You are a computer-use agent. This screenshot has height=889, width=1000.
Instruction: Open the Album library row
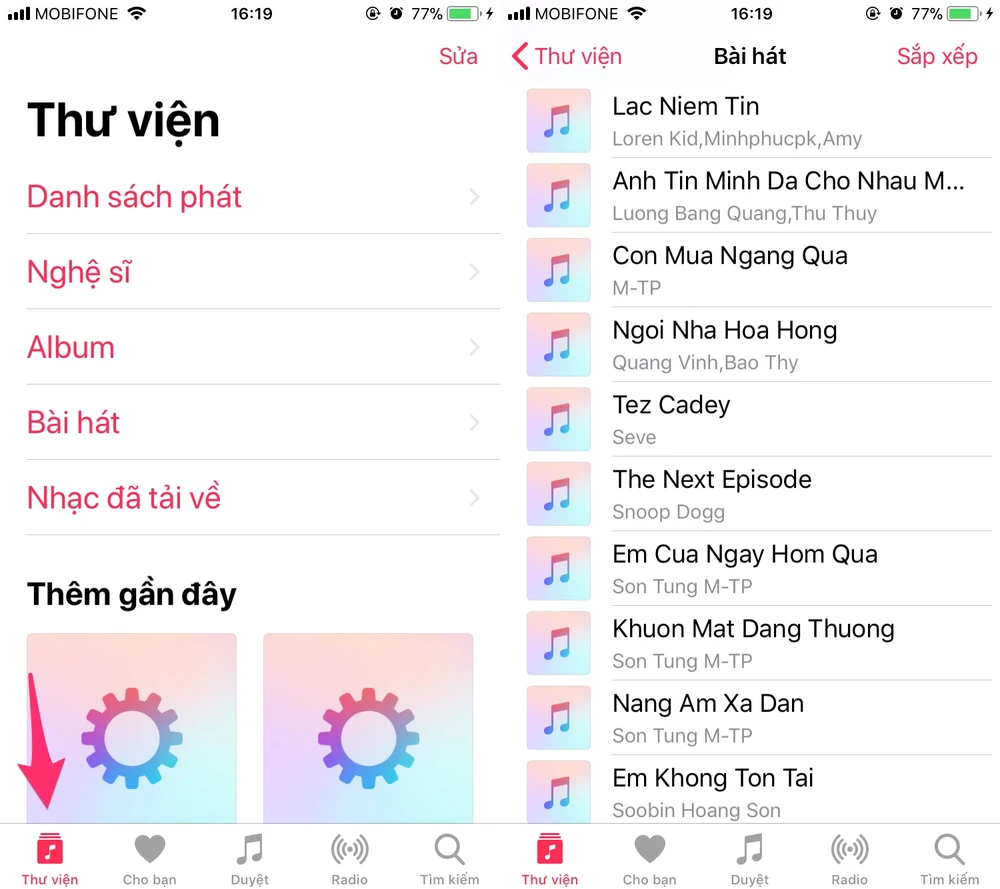click(71, 347)
